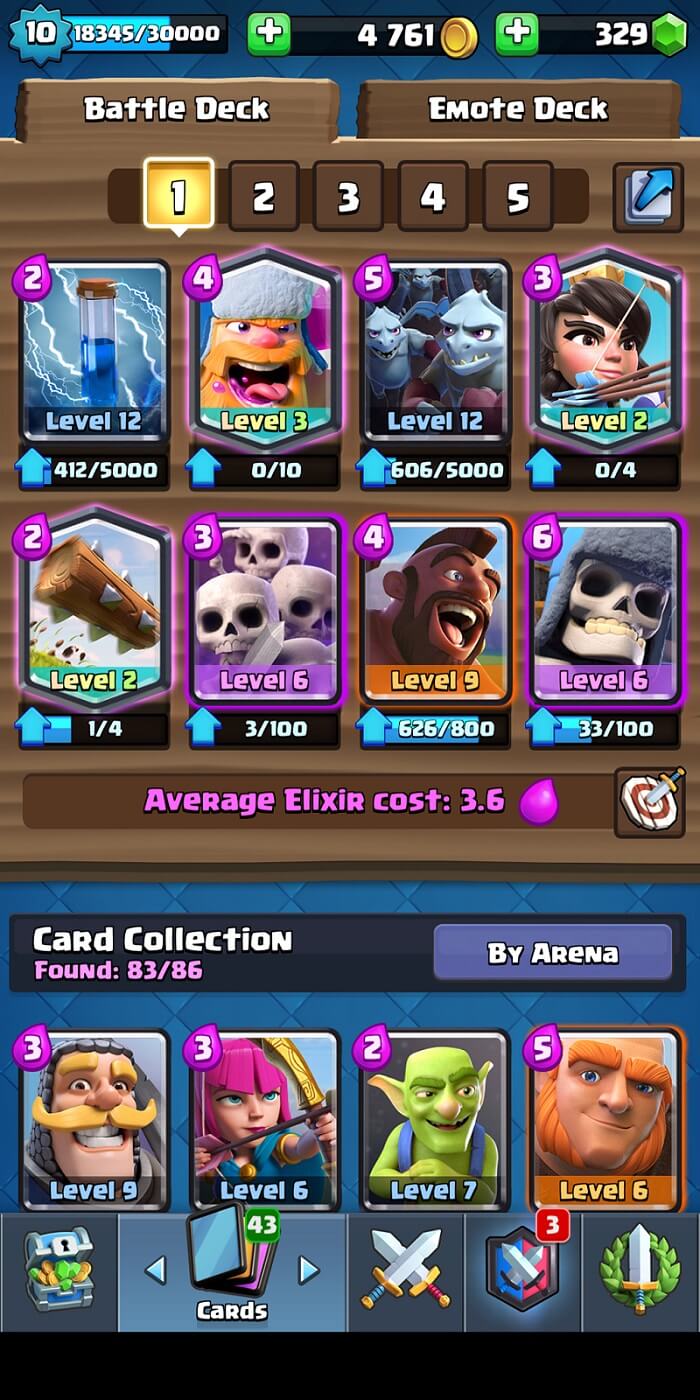Open the Shop chest tab
The height and width of the screenshot is (1400, 700).
(58, 1272)
